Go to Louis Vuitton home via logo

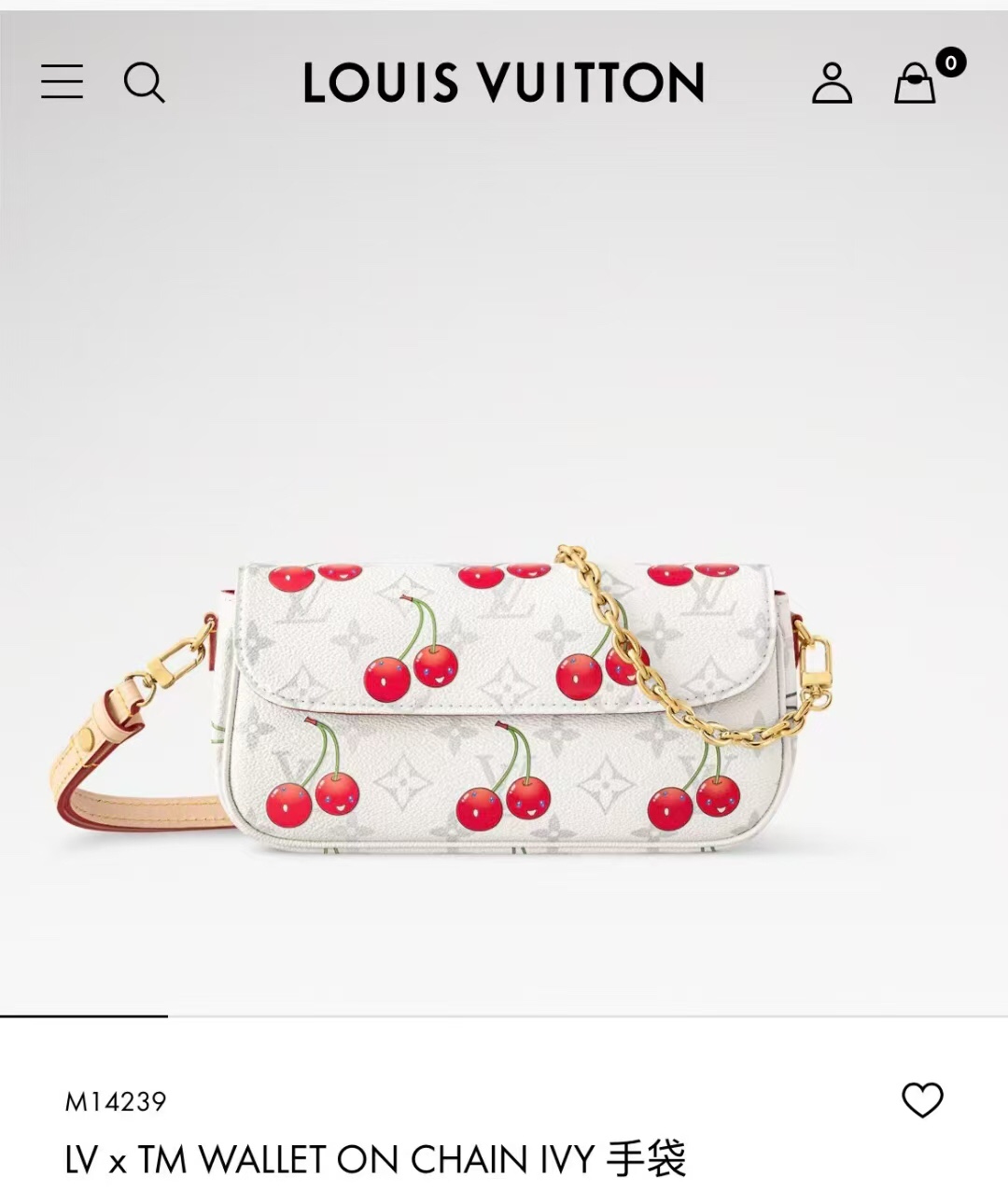tap(503, 82)
